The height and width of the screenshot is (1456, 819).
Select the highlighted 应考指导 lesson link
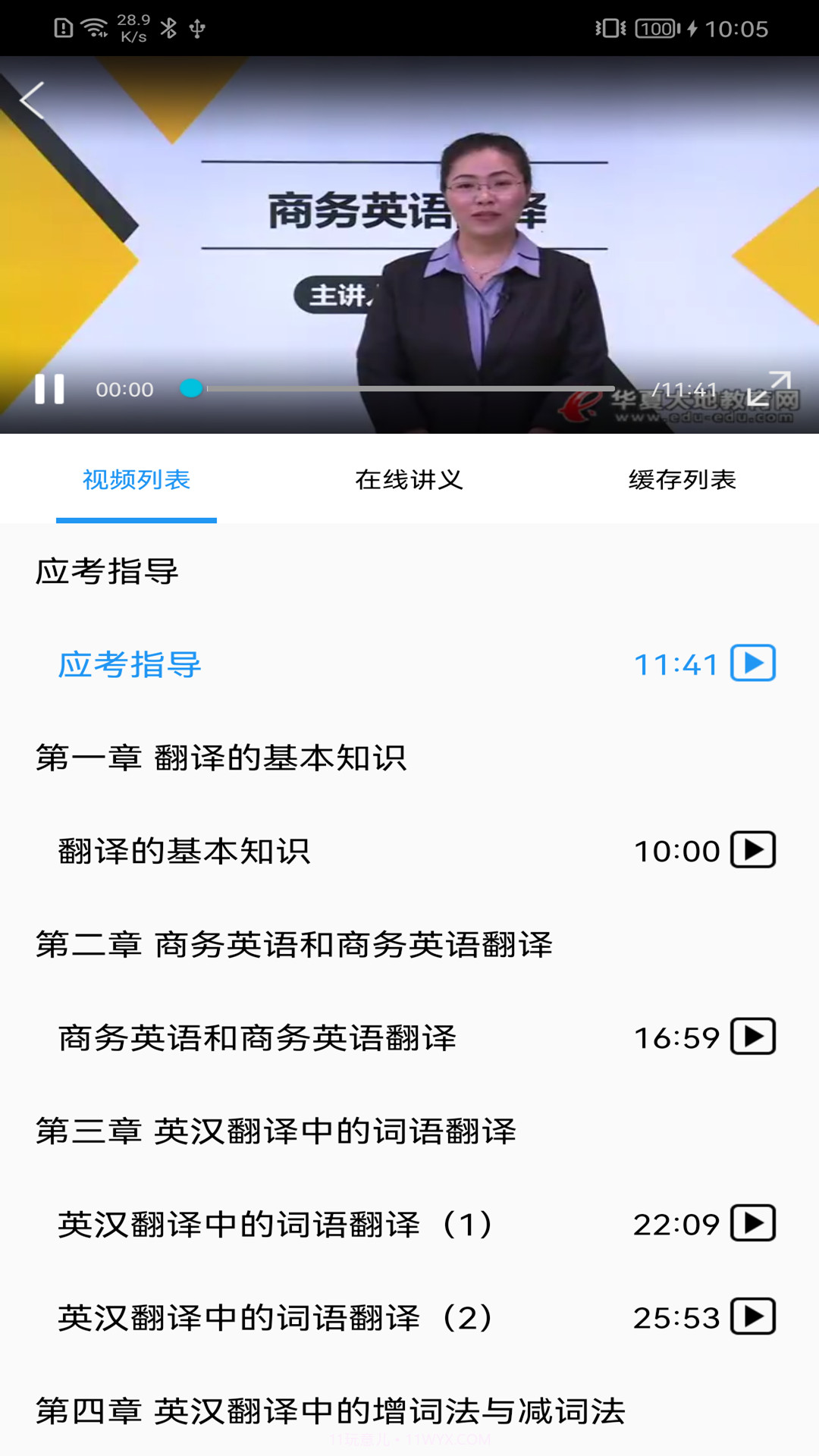tap(129, 664)
